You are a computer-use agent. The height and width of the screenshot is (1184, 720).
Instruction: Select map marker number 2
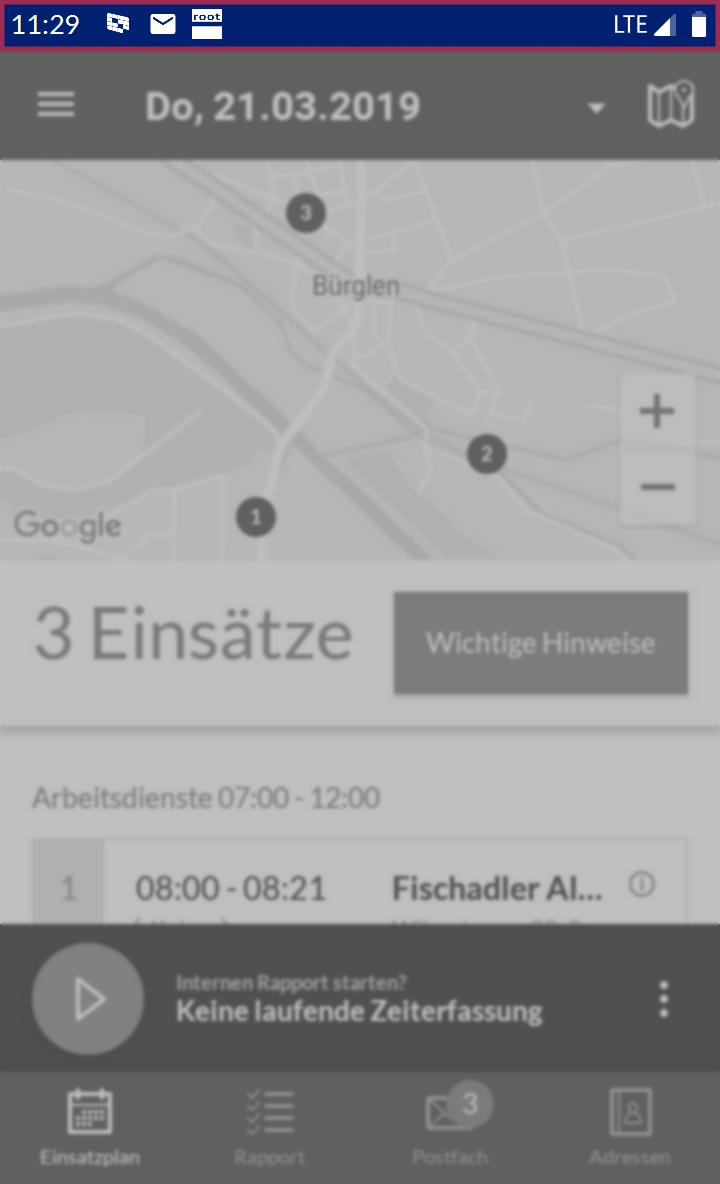[487, 454]
